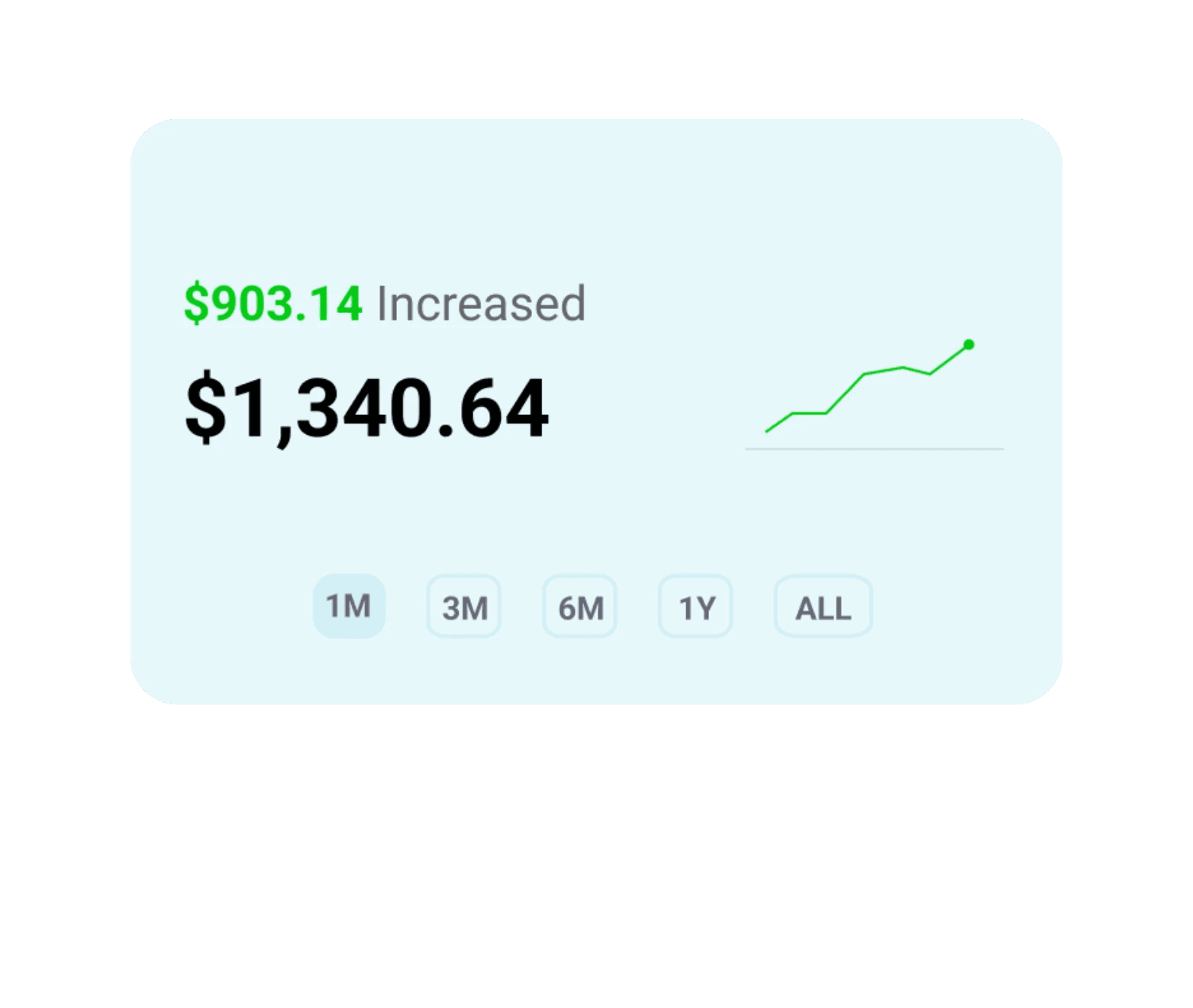The image size is (1193, 1008).
Task: Switch to the 3M range
Action: pos(464,607)
